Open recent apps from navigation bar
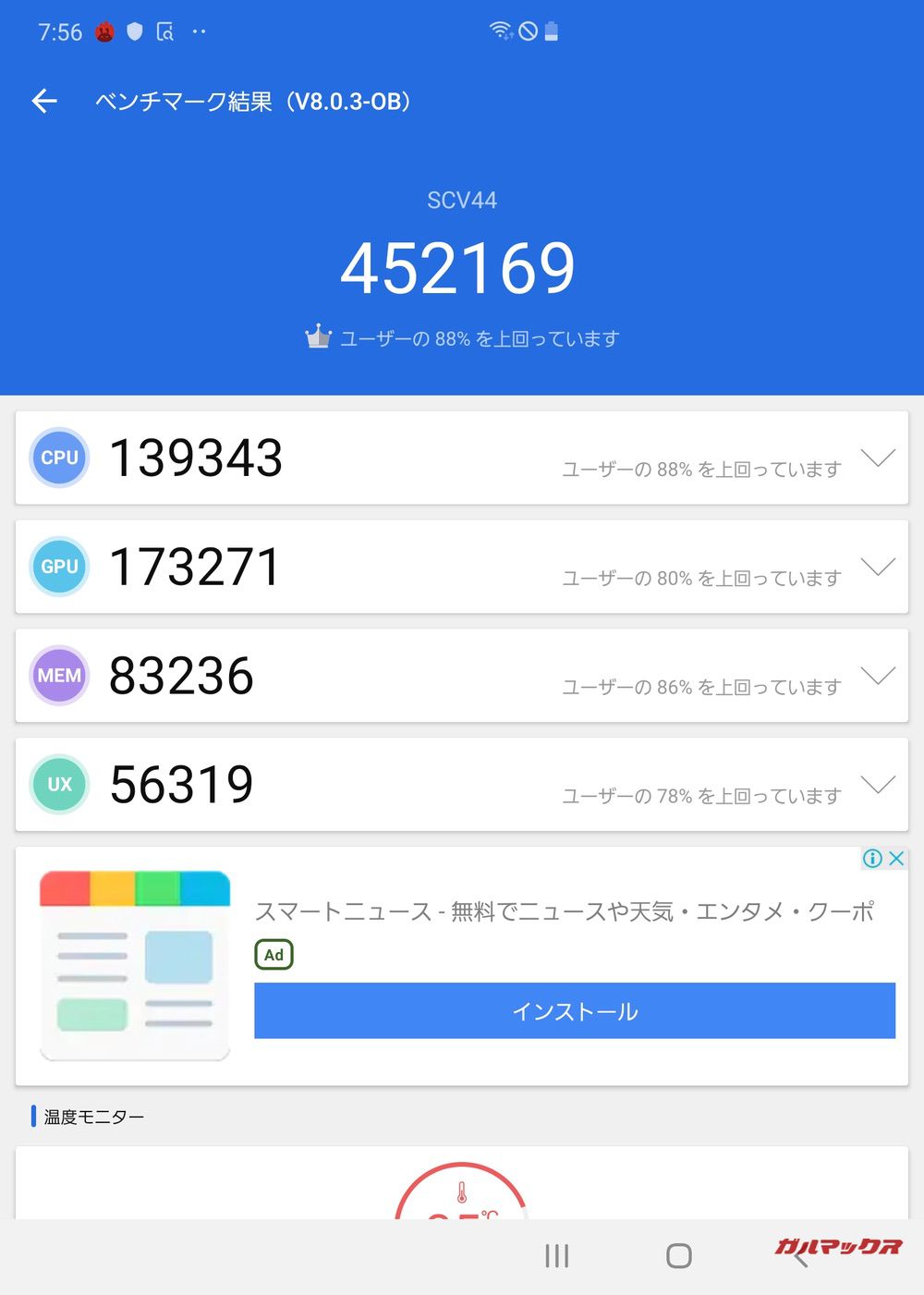The height and width of the screenshot is (1295, 924). pos(556,1255)
